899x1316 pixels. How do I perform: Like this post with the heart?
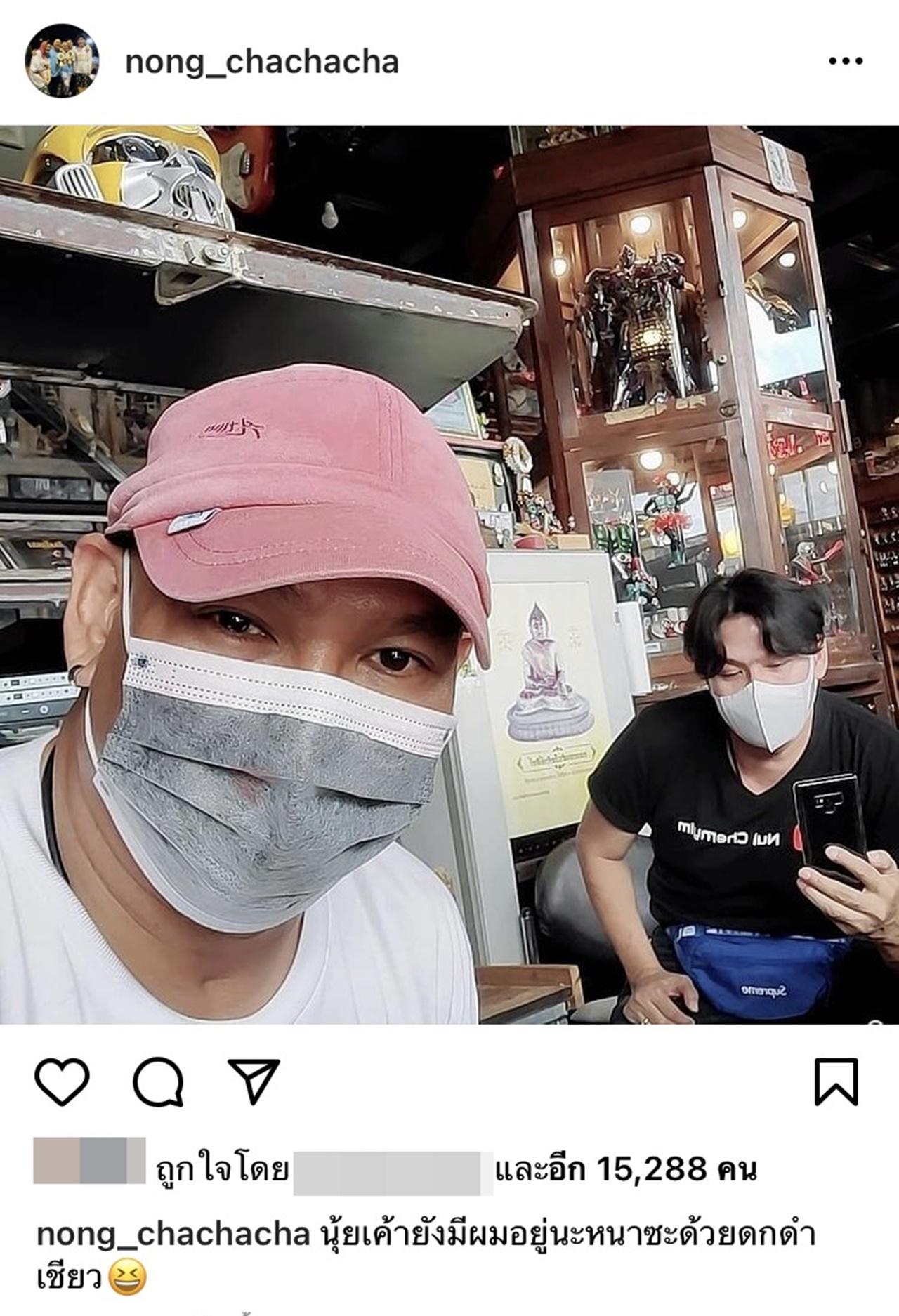62,1081
